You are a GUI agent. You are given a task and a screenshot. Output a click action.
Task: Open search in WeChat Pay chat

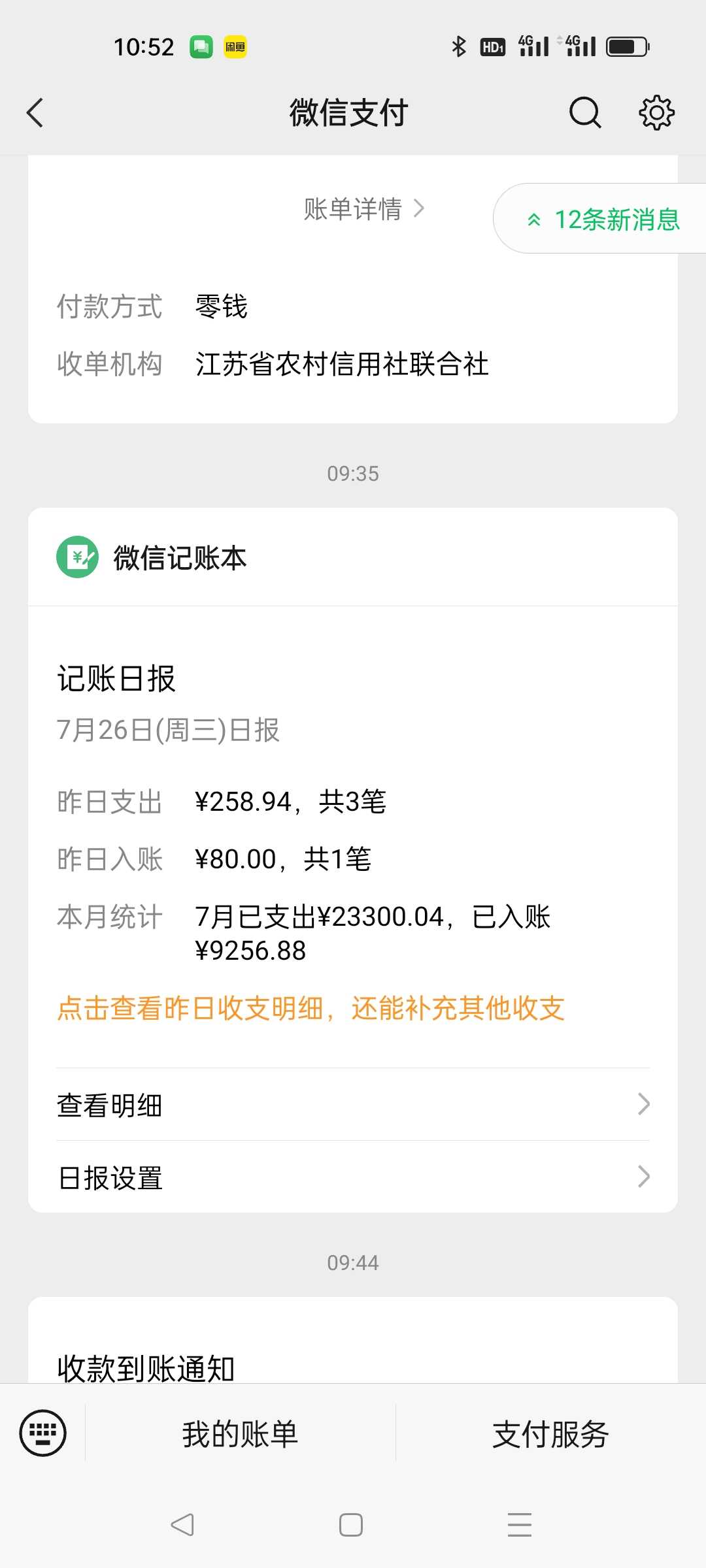584,112
